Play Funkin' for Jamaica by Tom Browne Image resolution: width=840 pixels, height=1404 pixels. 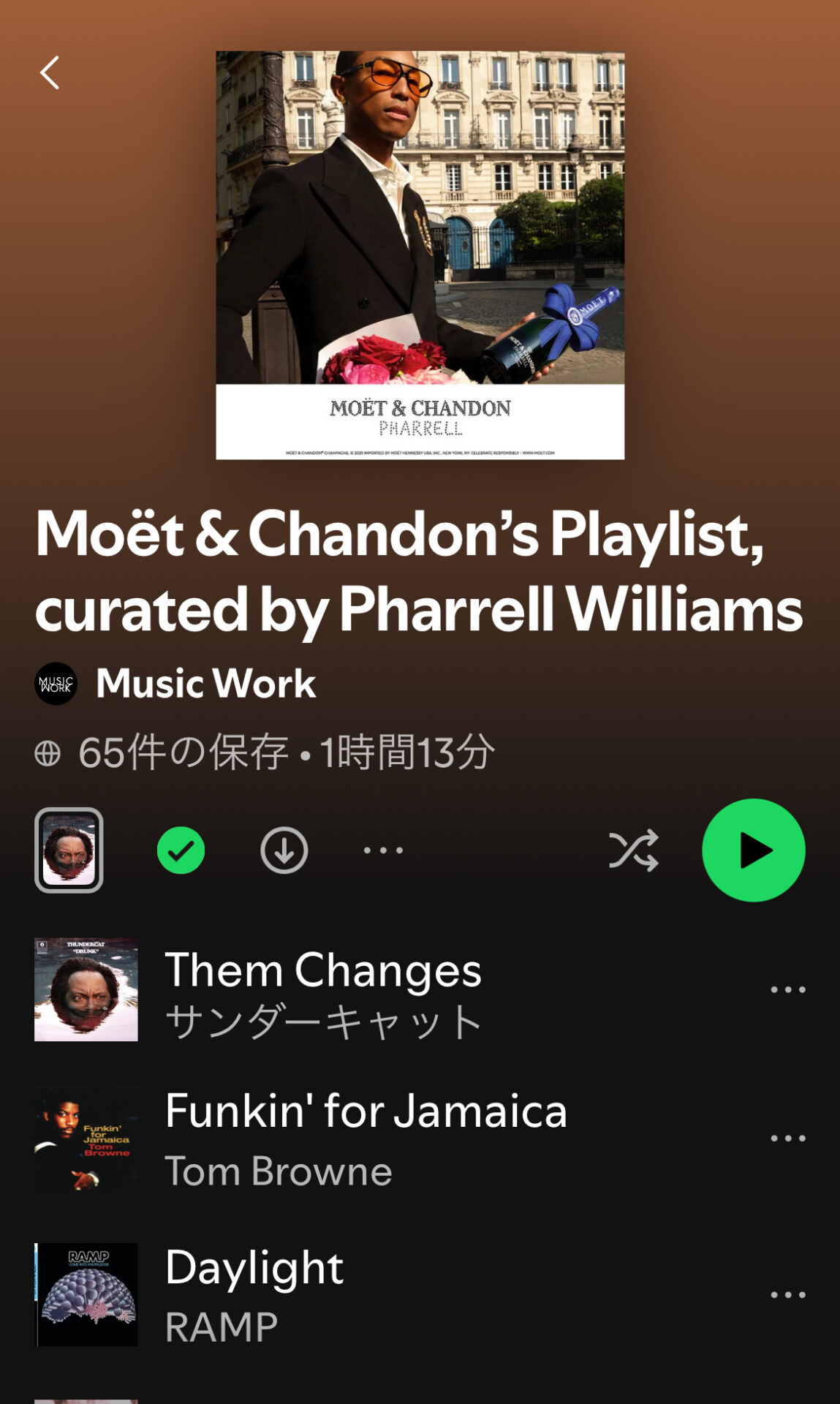click(366, 1139)
